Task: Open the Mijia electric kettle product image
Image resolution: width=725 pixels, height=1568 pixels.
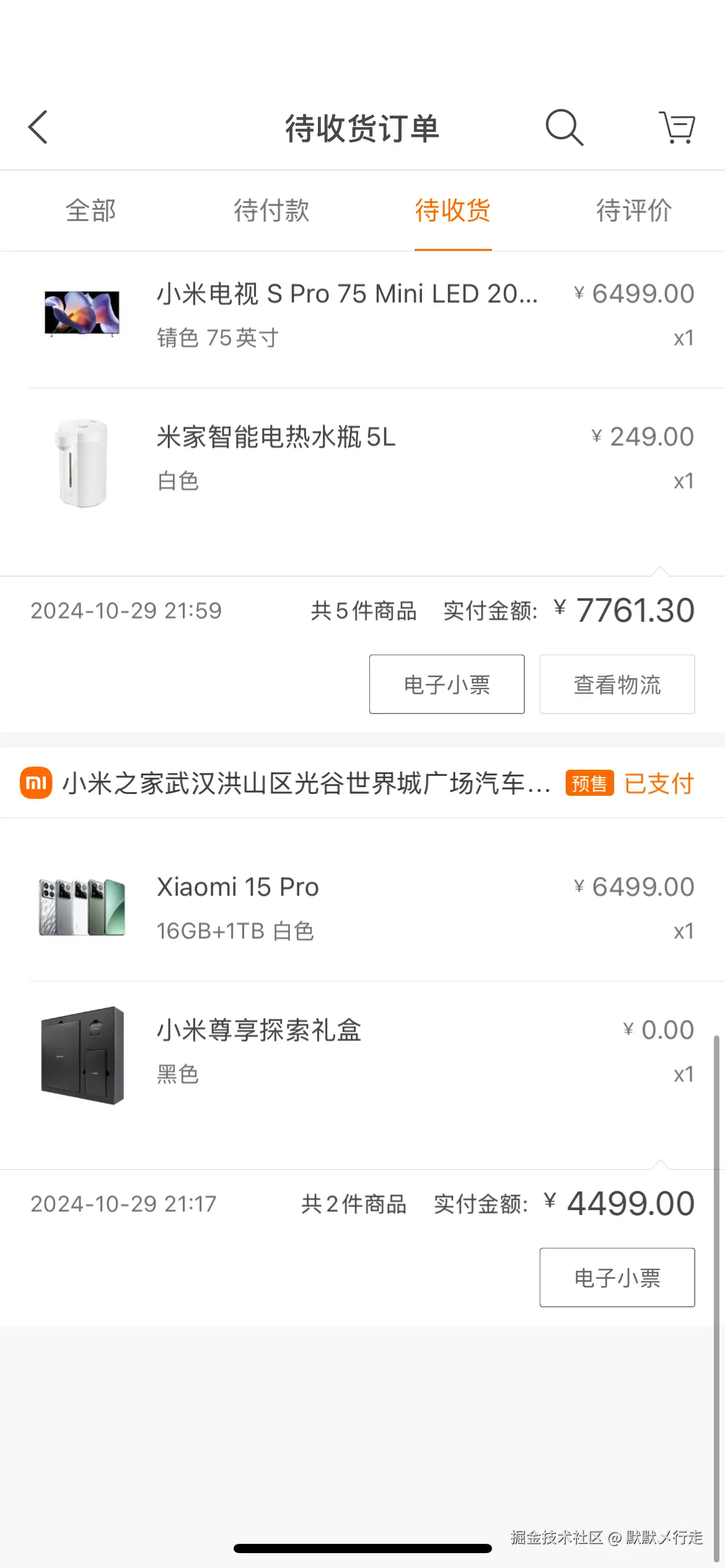Action: (81, 464)
